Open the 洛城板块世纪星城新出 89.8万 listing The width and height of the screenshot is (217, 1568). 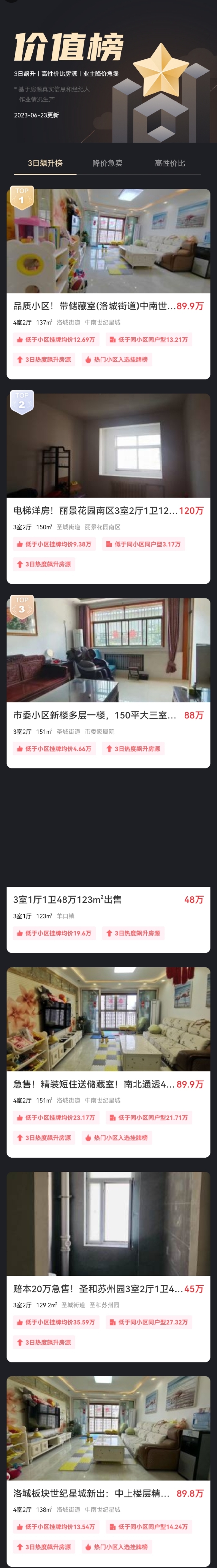108,1493
